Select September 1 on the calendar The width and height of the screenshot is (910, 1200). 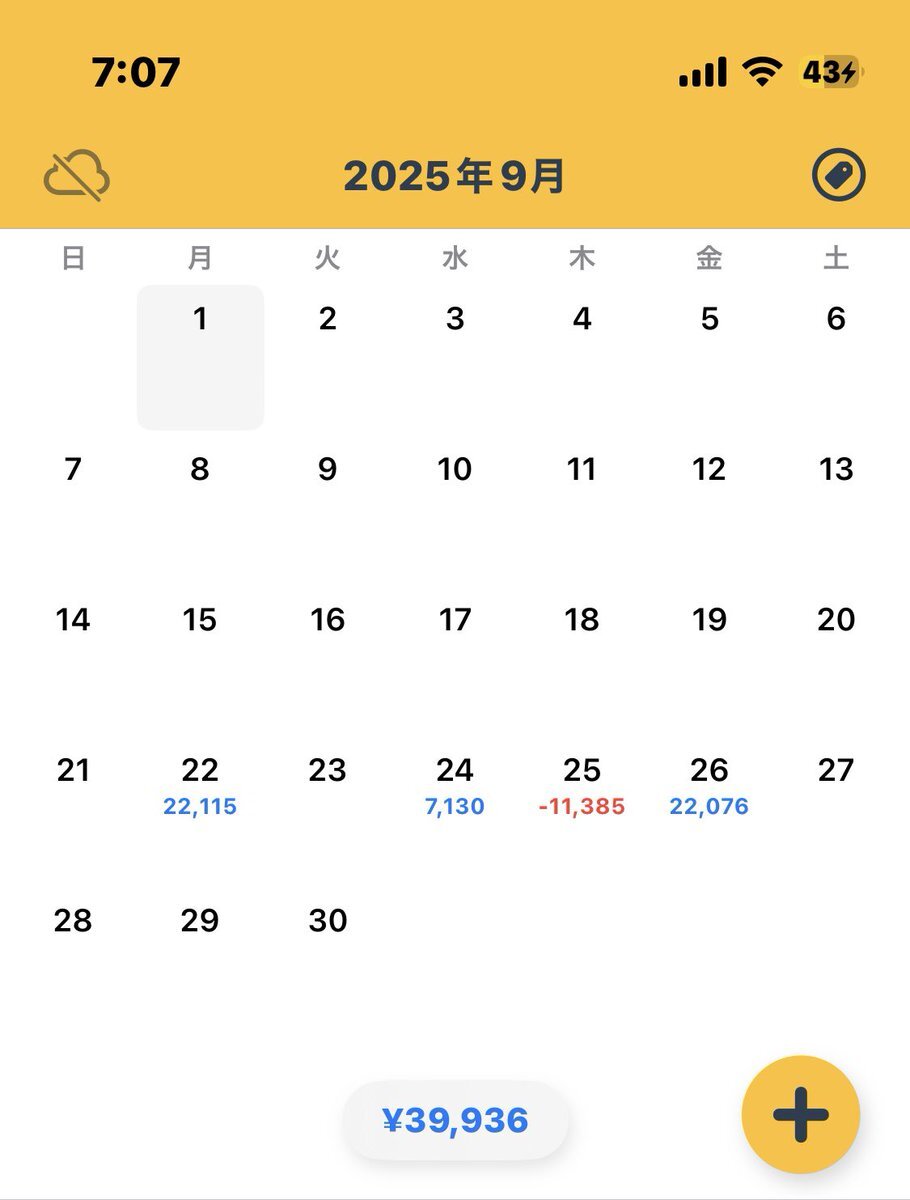point(200,356)
